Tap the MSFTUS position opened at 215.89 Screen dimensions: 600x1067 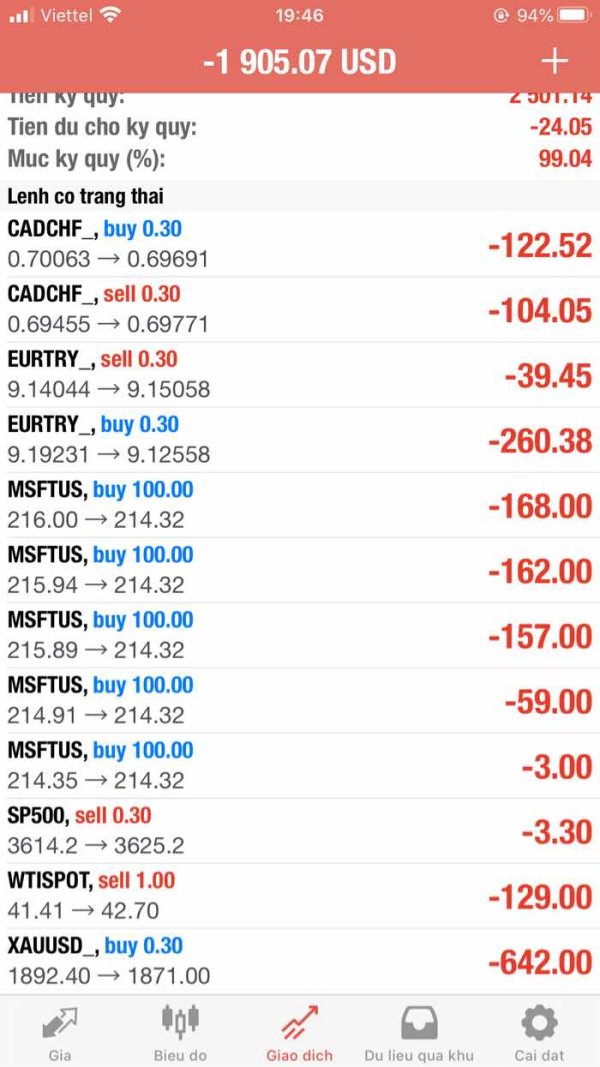tap(300, 634)
